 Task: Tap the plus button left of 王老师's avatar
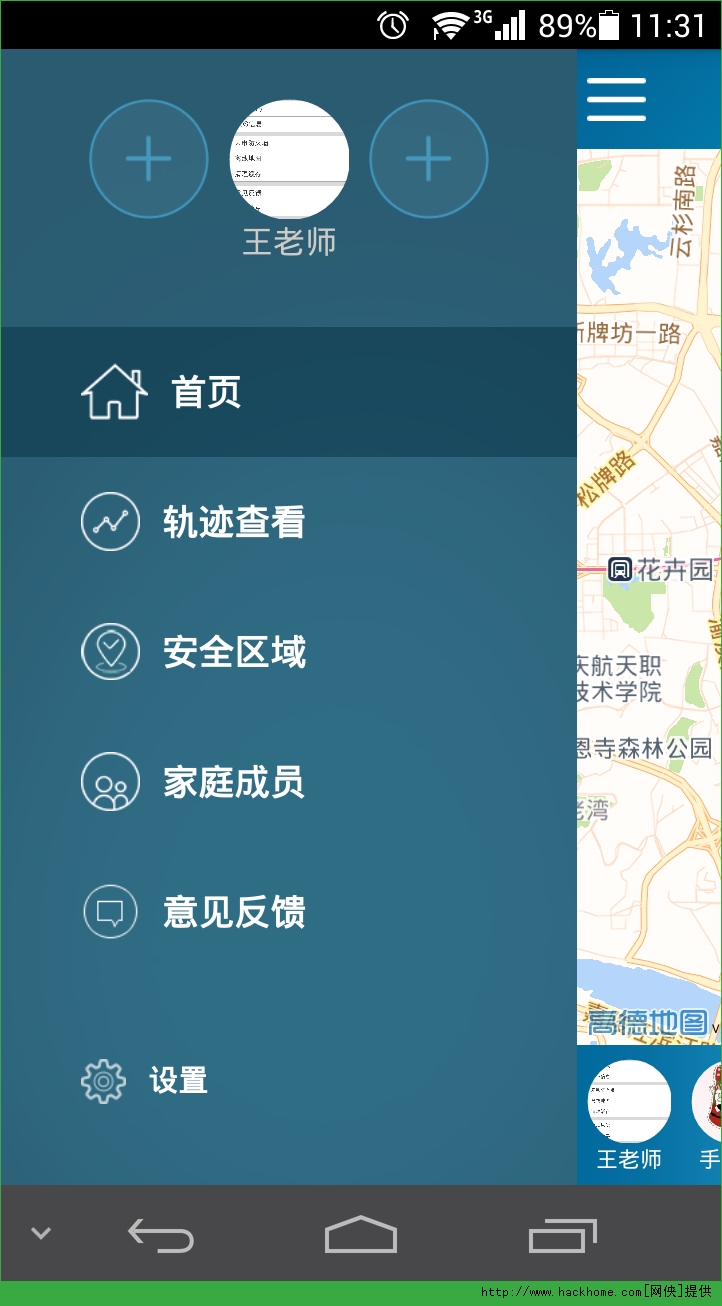pyautogui.click(x=149, y=159)
